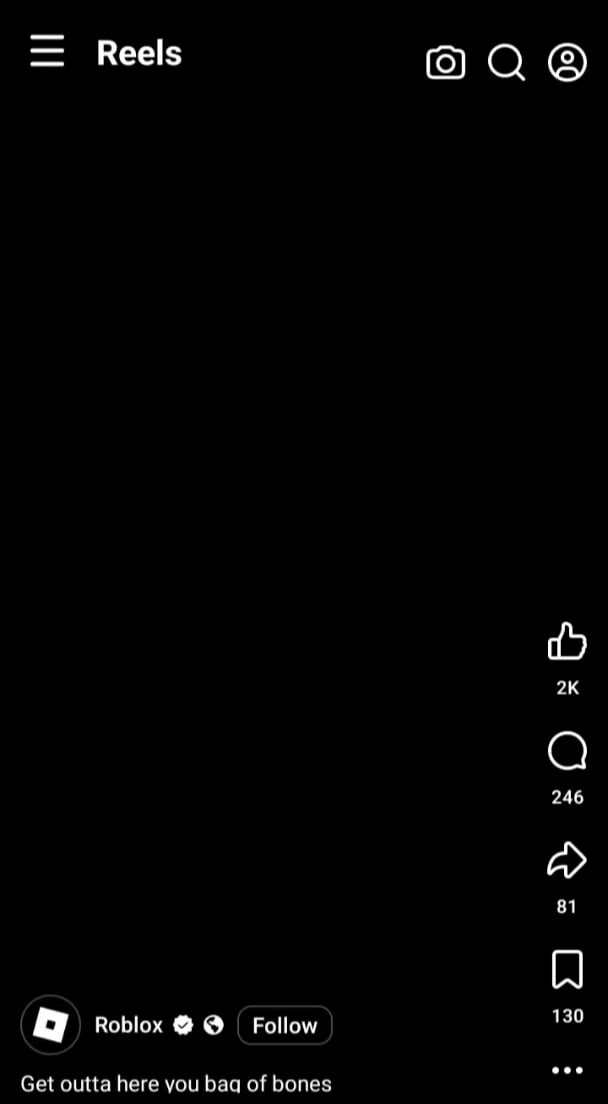The height and width of the screenshot is (1104, 608).
Task: Share this Roblox reel
Action: [567, 861]
